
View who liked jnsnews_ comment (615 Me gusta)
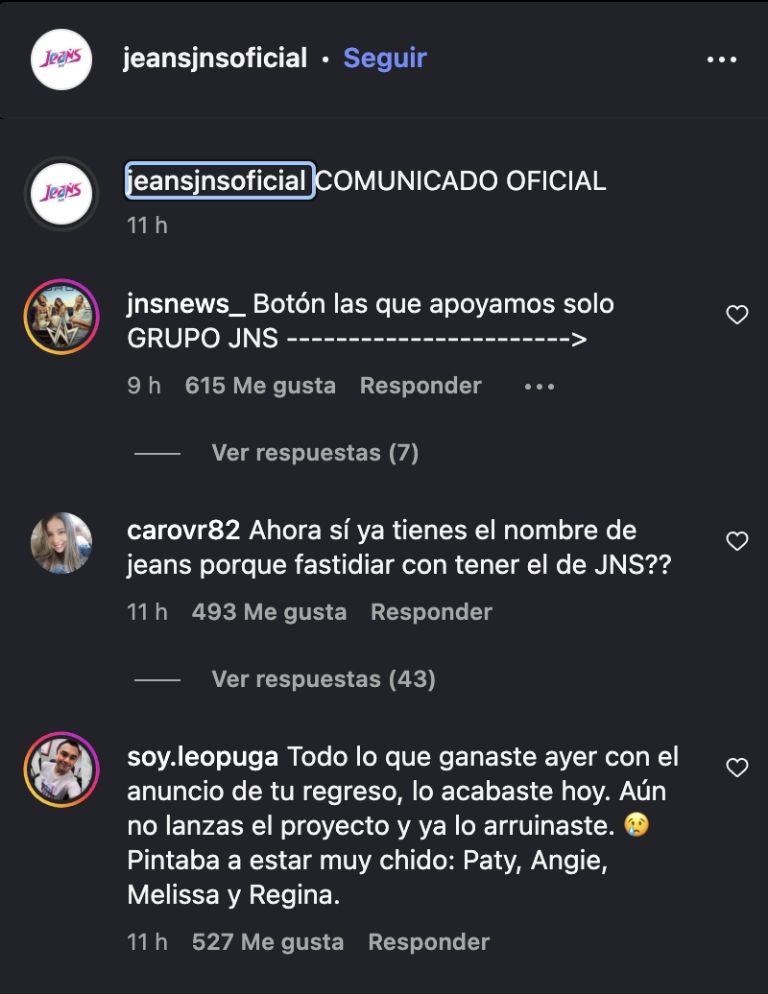(x=260, y=386)
